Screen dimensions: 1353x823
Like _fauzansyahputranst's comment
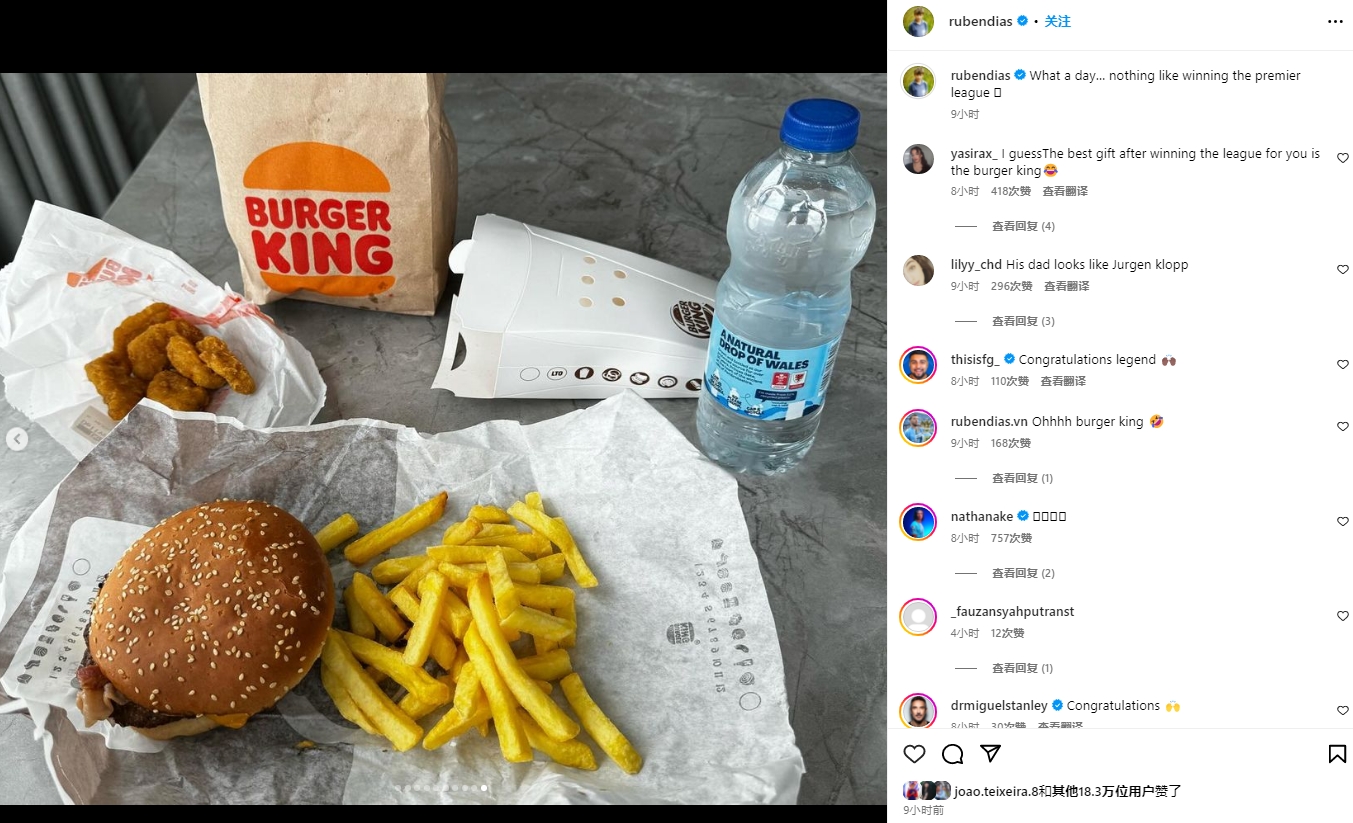click(x=1342, y=617)
